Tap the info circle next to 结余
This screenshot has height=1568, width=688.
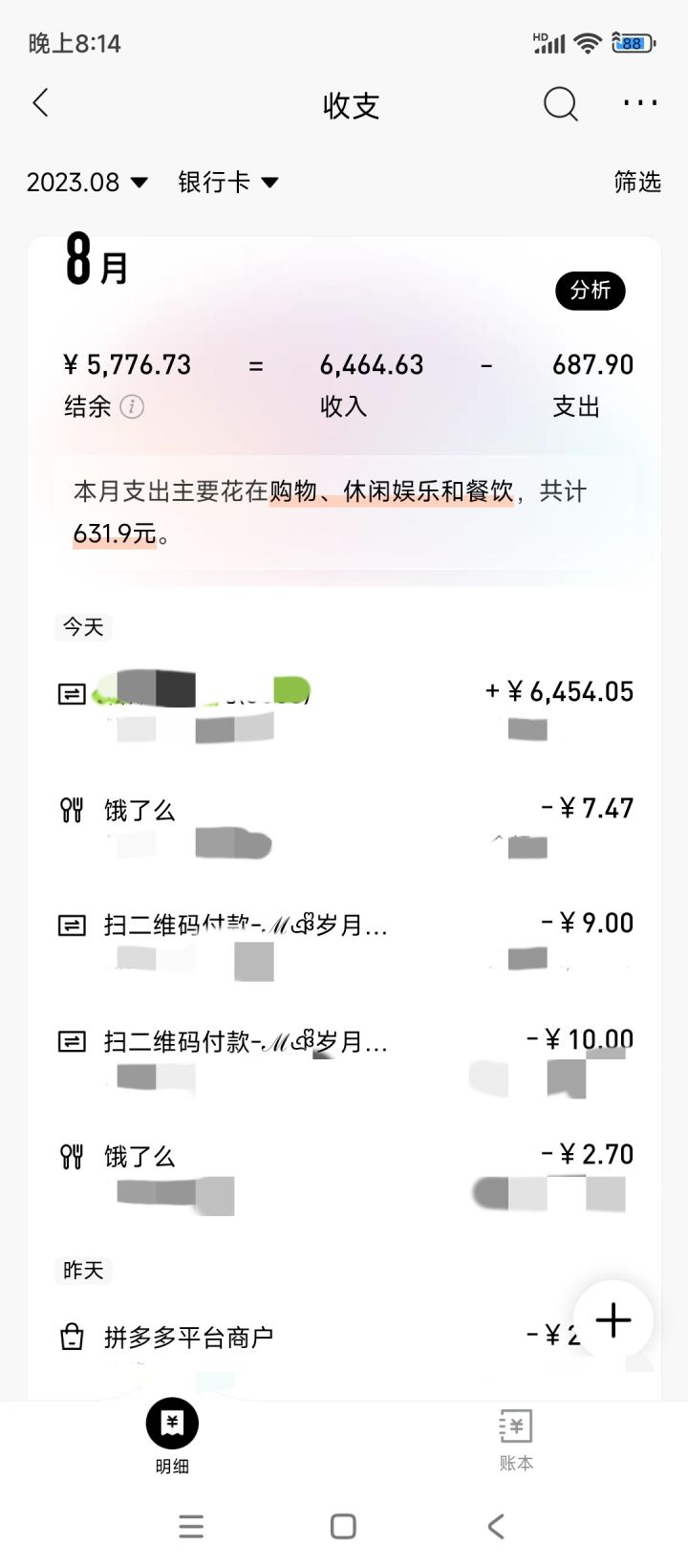click(x=131, y=408)
